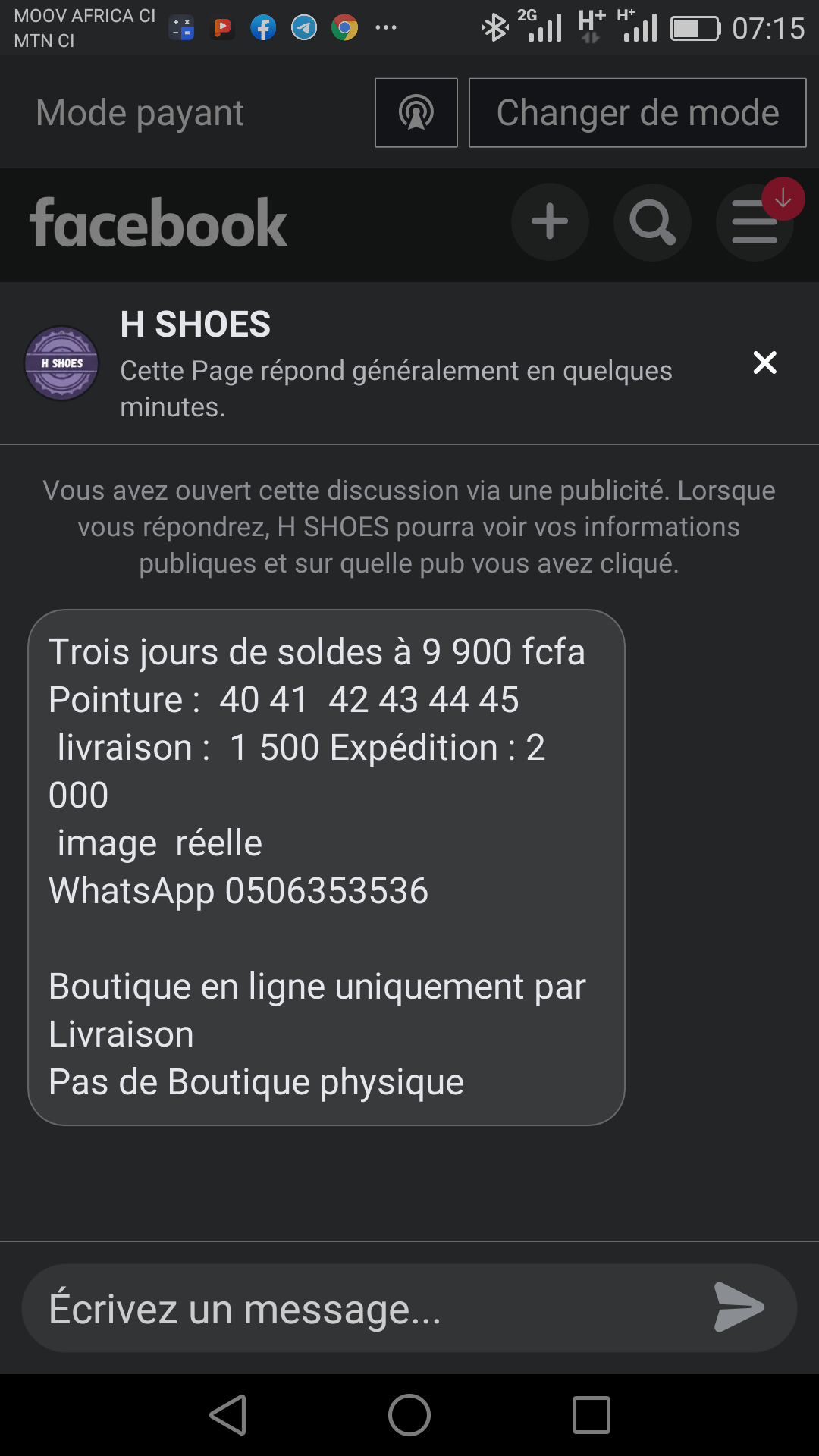Viewport: 819px width, 1456px height.
Task: Open the Facebook hamburger menu
Action: (753, 224)
